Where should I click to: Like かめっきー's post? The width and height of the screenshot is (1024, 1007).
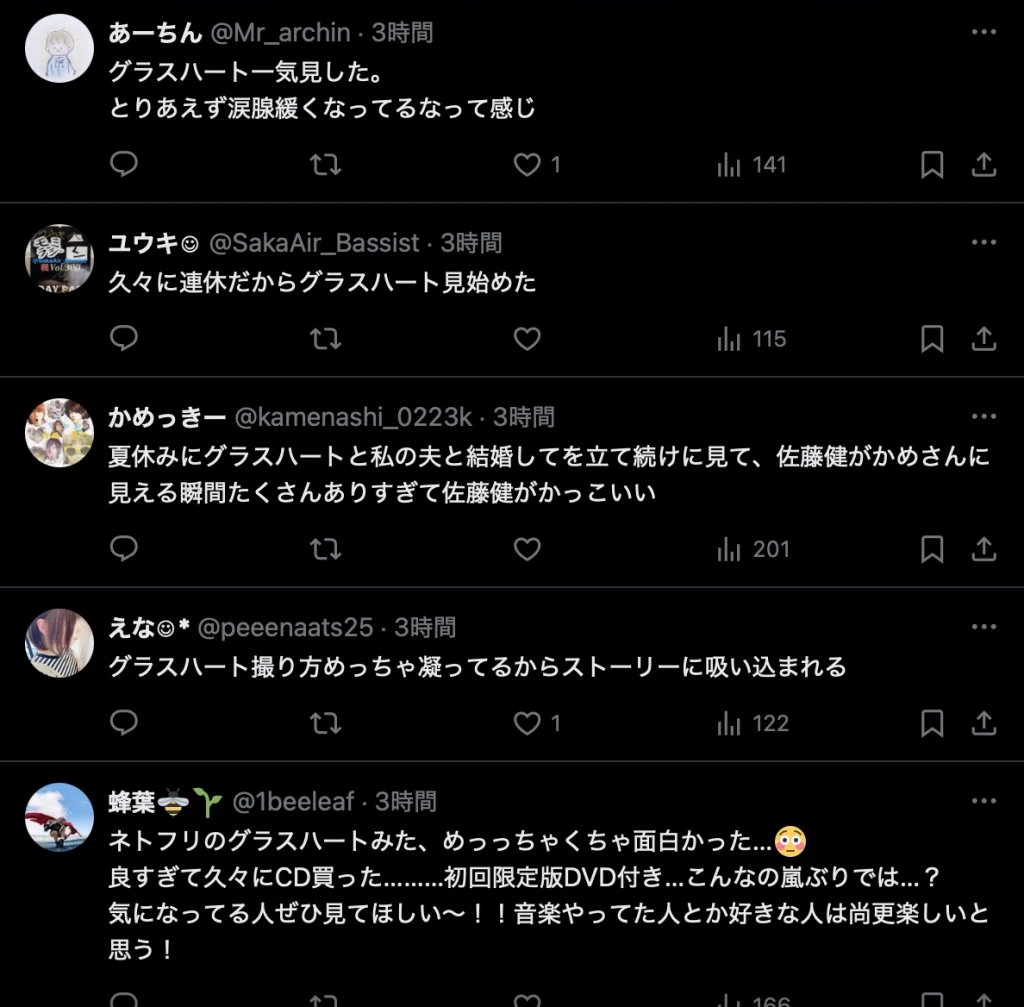[527, 549]
